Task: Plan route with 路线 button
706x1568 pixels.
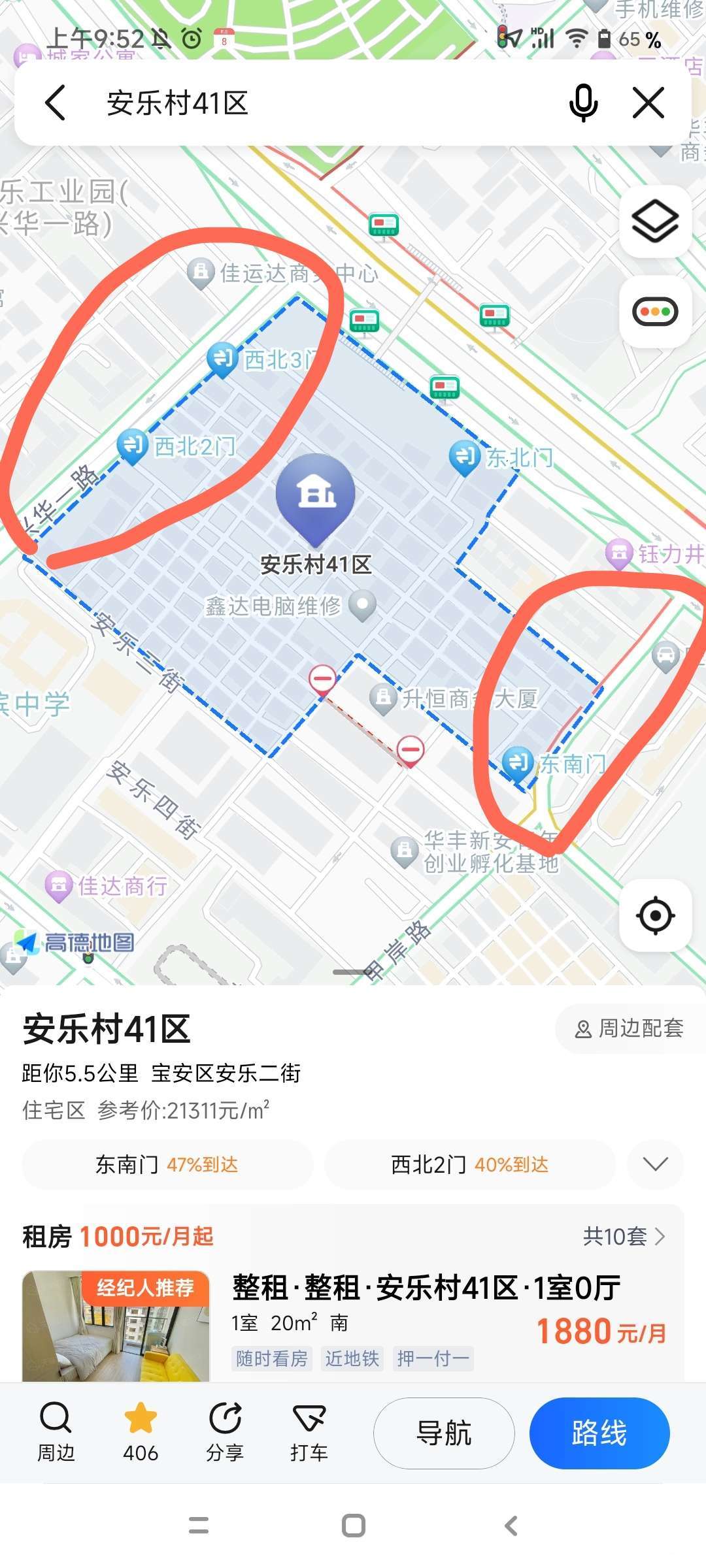Action: click(x=599, y=1433)
